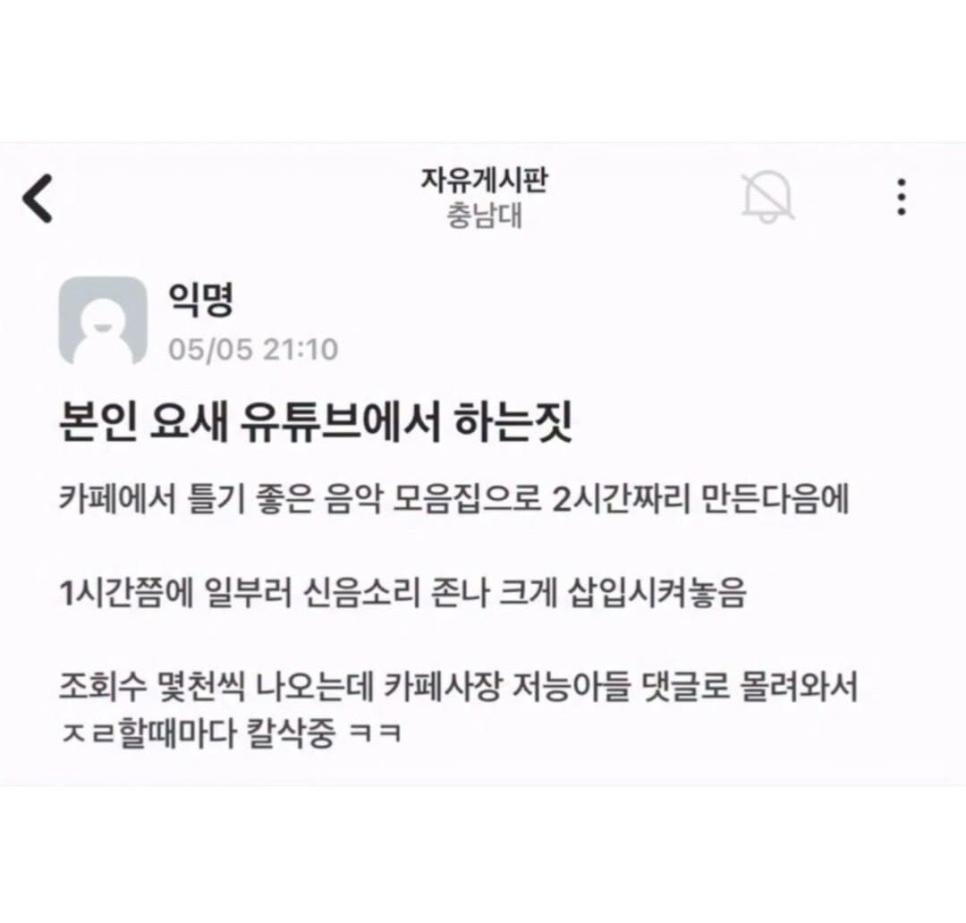Open the three-dot overflow menu
This screenshot has height=923, width=966.
pos(901,197)
